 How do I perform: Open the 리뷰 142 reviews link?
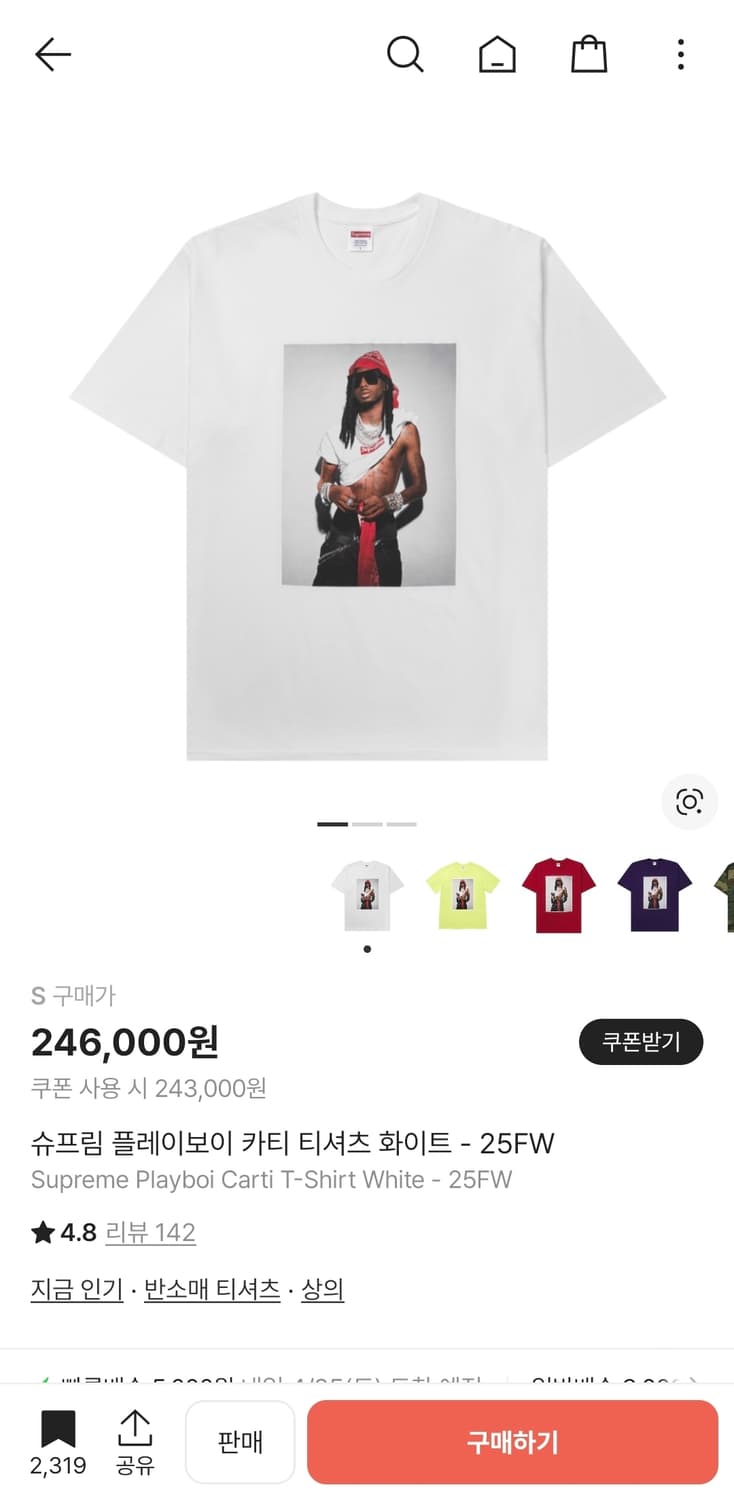coord(151,1233)
